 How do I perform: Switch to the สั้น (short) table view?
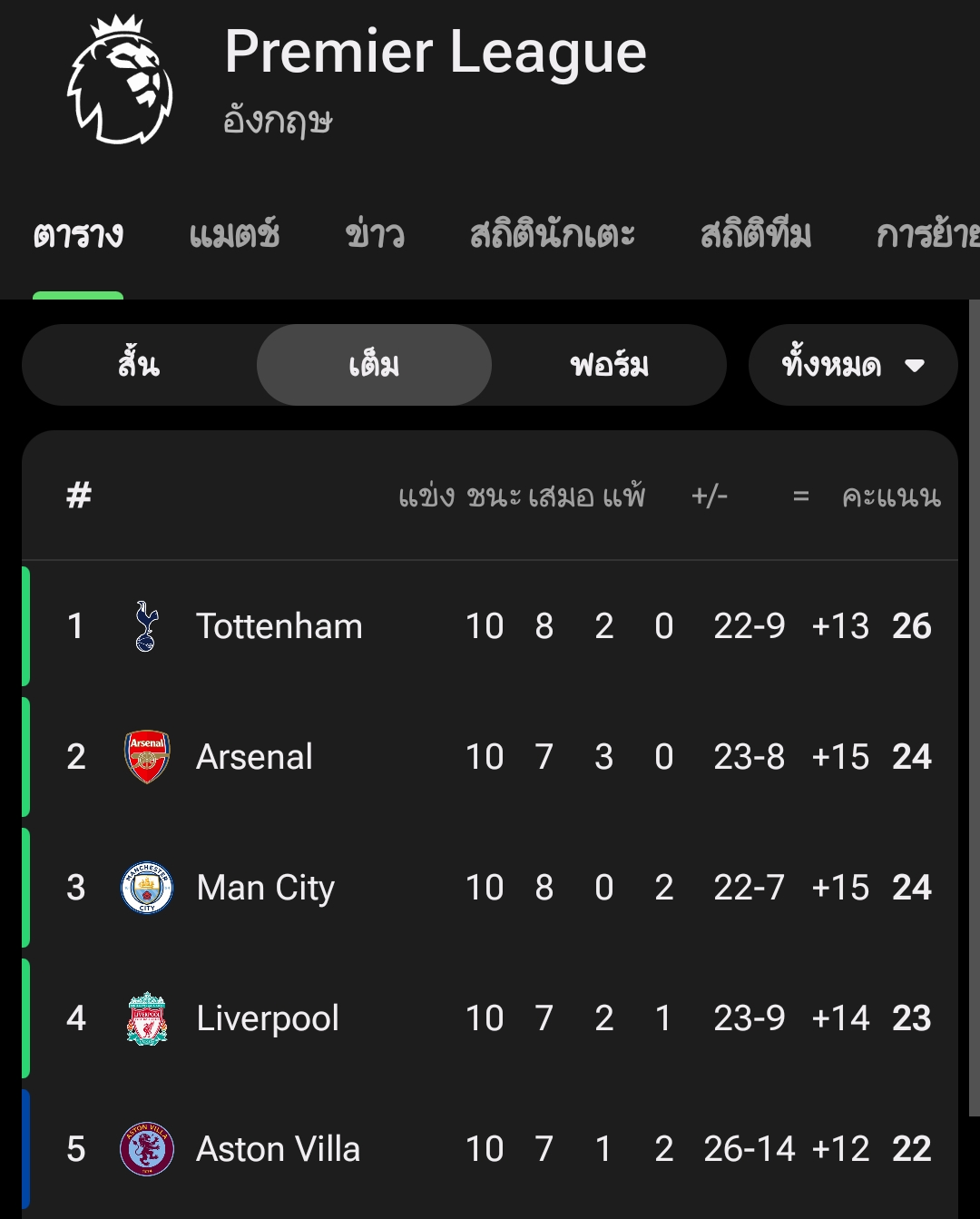tap(139, 365)
